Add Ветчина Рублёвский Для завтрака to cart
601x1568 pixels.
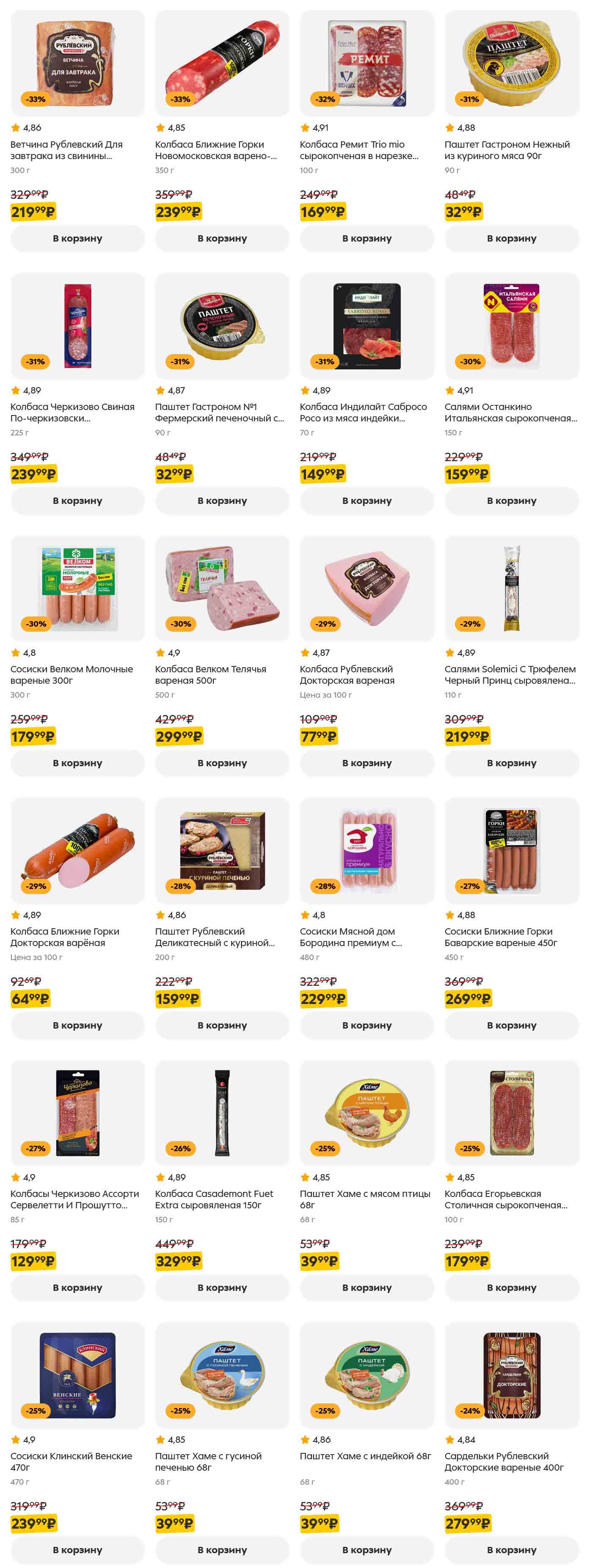click(77, 239)
